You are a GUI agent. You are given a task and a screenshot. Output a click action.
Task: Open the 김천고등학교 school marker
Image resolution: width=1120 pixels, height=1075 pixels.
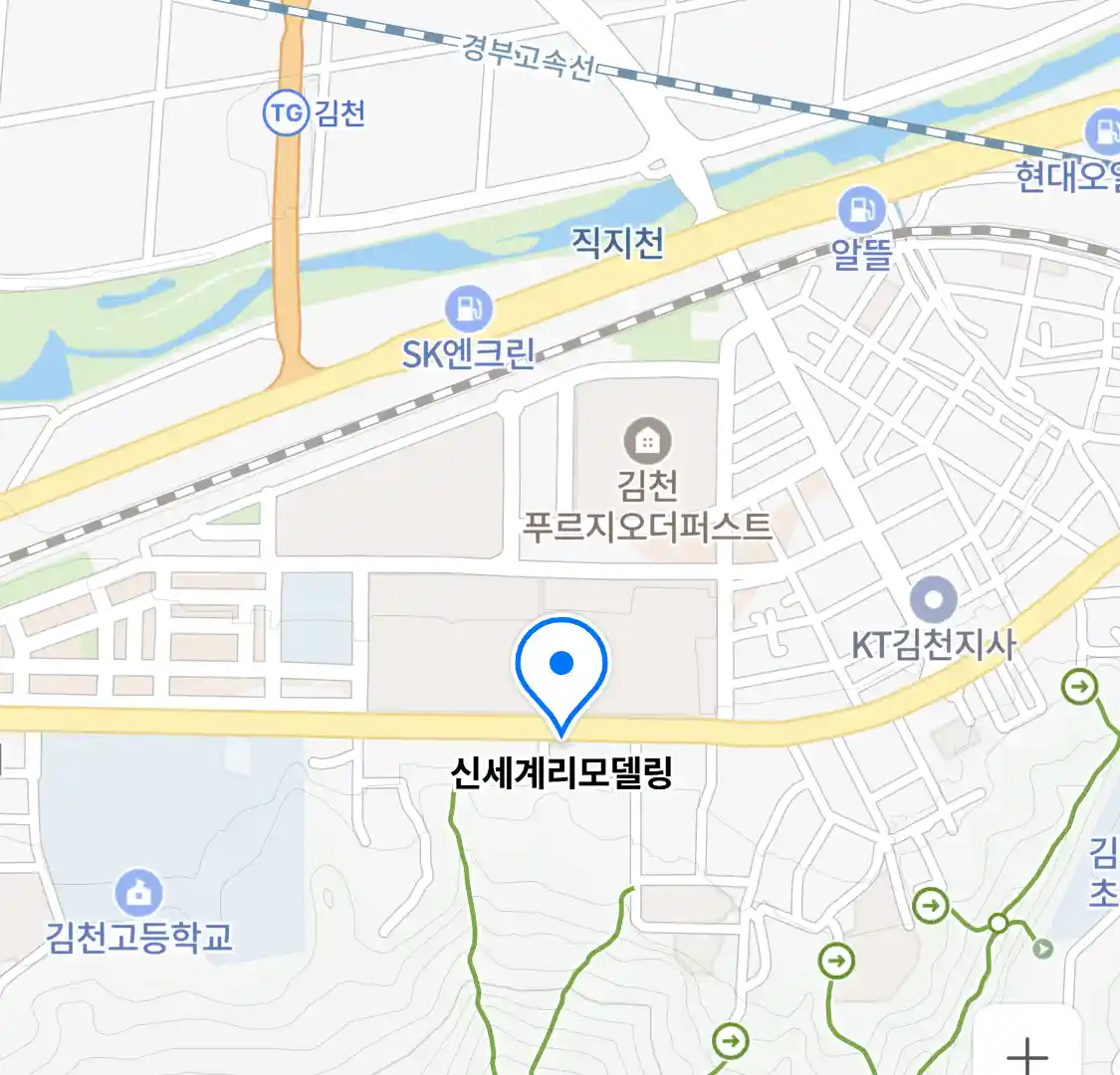(x=139, y=893)
